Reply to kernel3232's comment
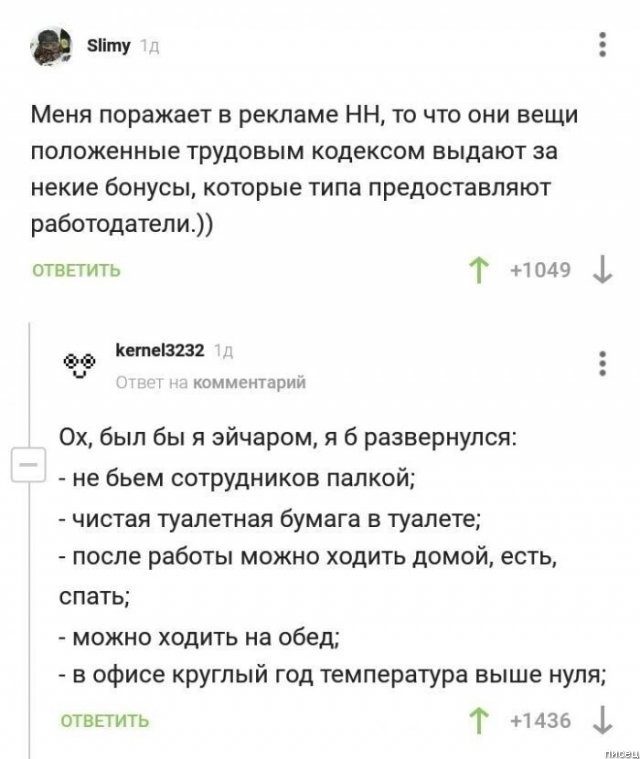 [x=105, y=720]
